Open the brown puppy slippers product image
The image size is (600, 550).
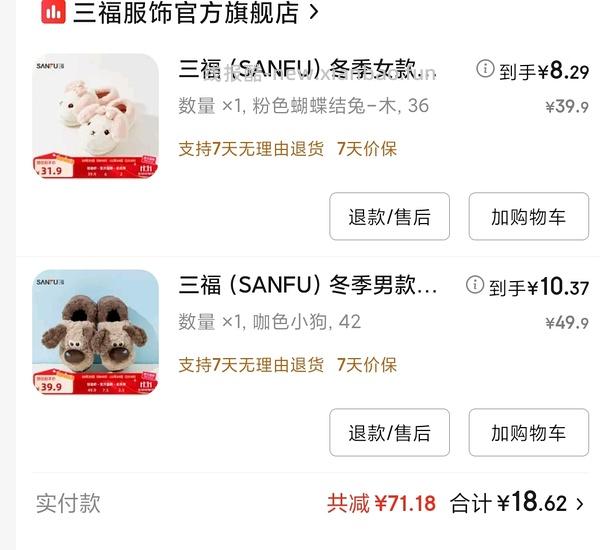tap(96, 333)
